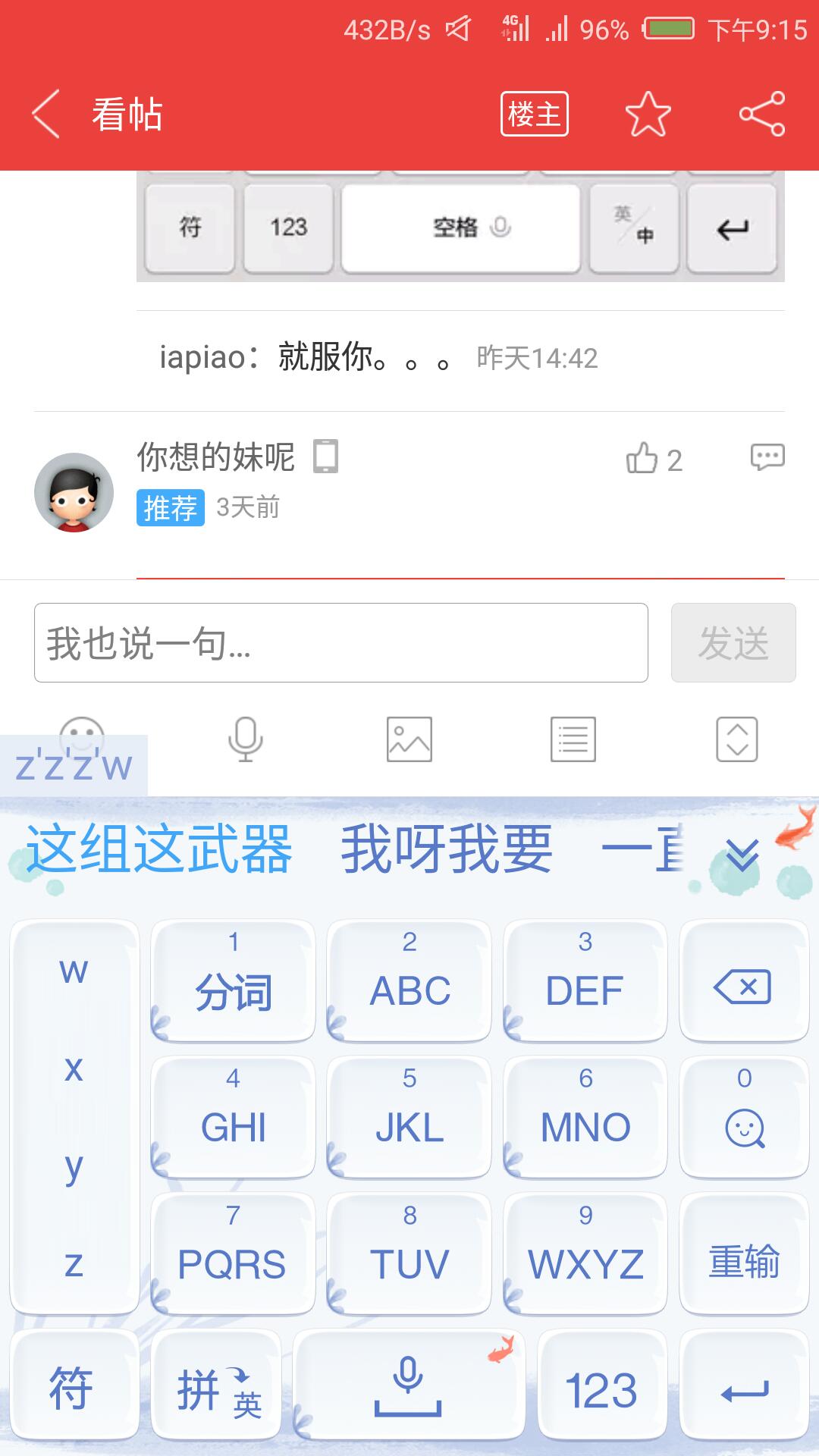Viewport: 819px width, 1456px height.
Task: Open the 123 number keyboard
Action: coord(601,1390)
